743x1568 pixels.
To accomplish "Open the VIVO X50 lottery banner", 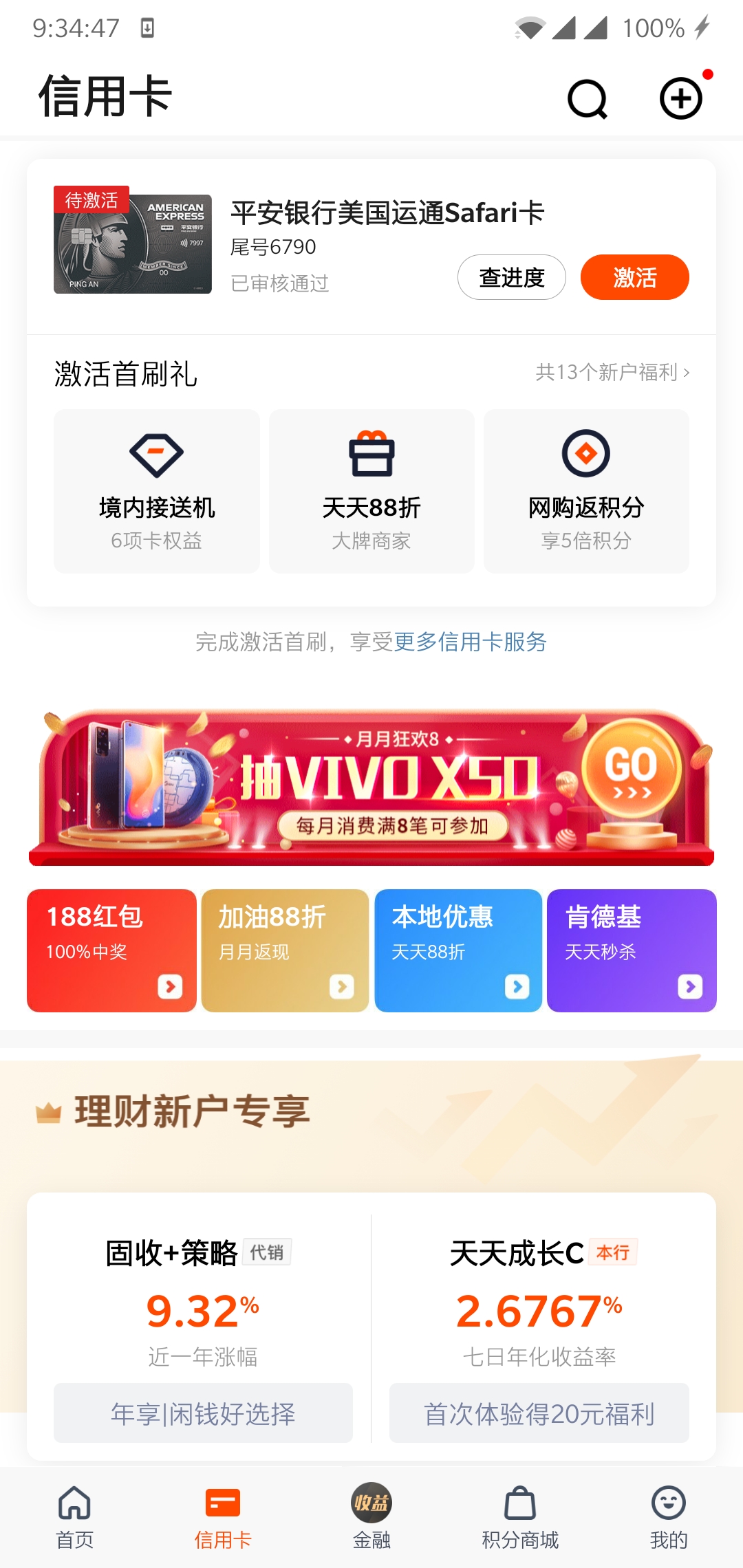I will pyautogui.click(x=371, y=787).
